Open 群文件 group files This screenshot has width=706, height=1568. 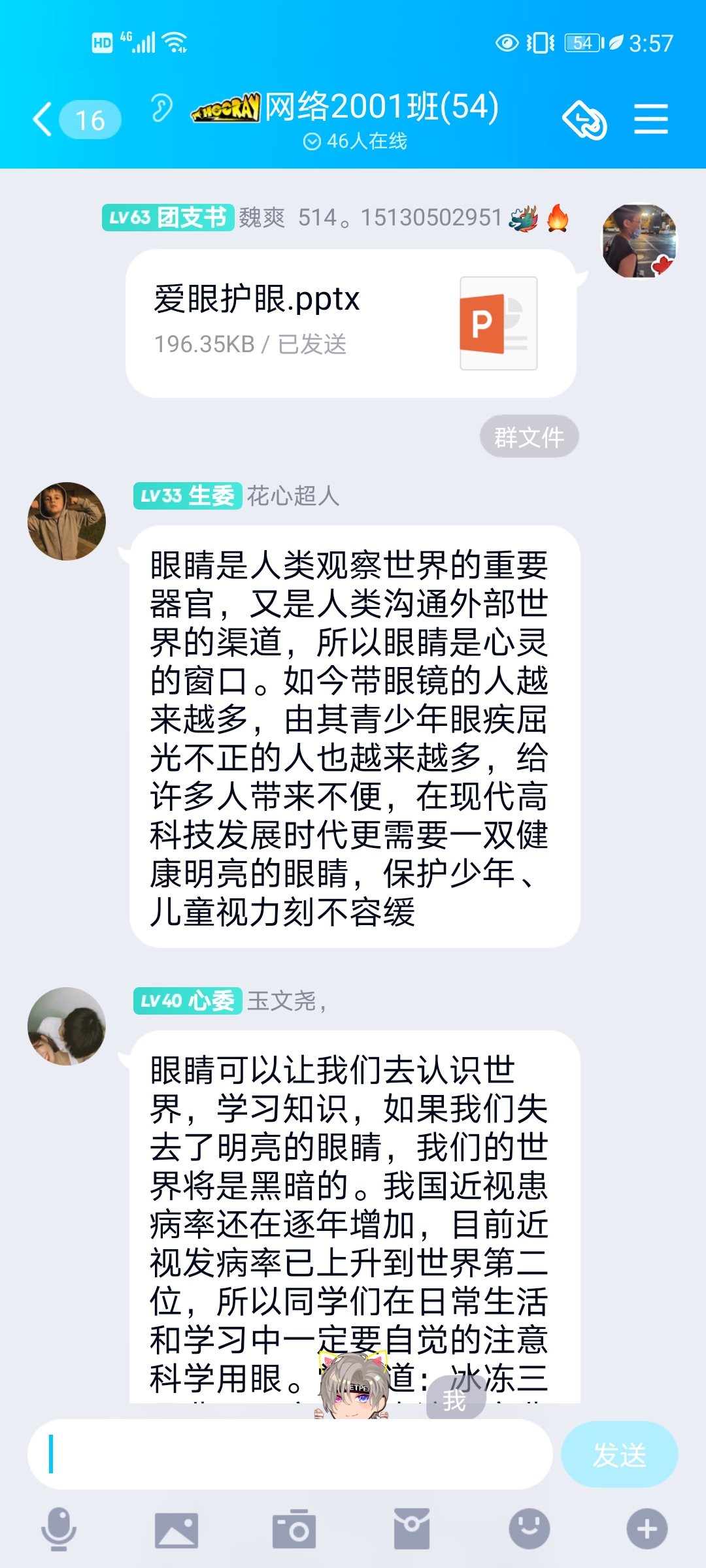[529, 437]
